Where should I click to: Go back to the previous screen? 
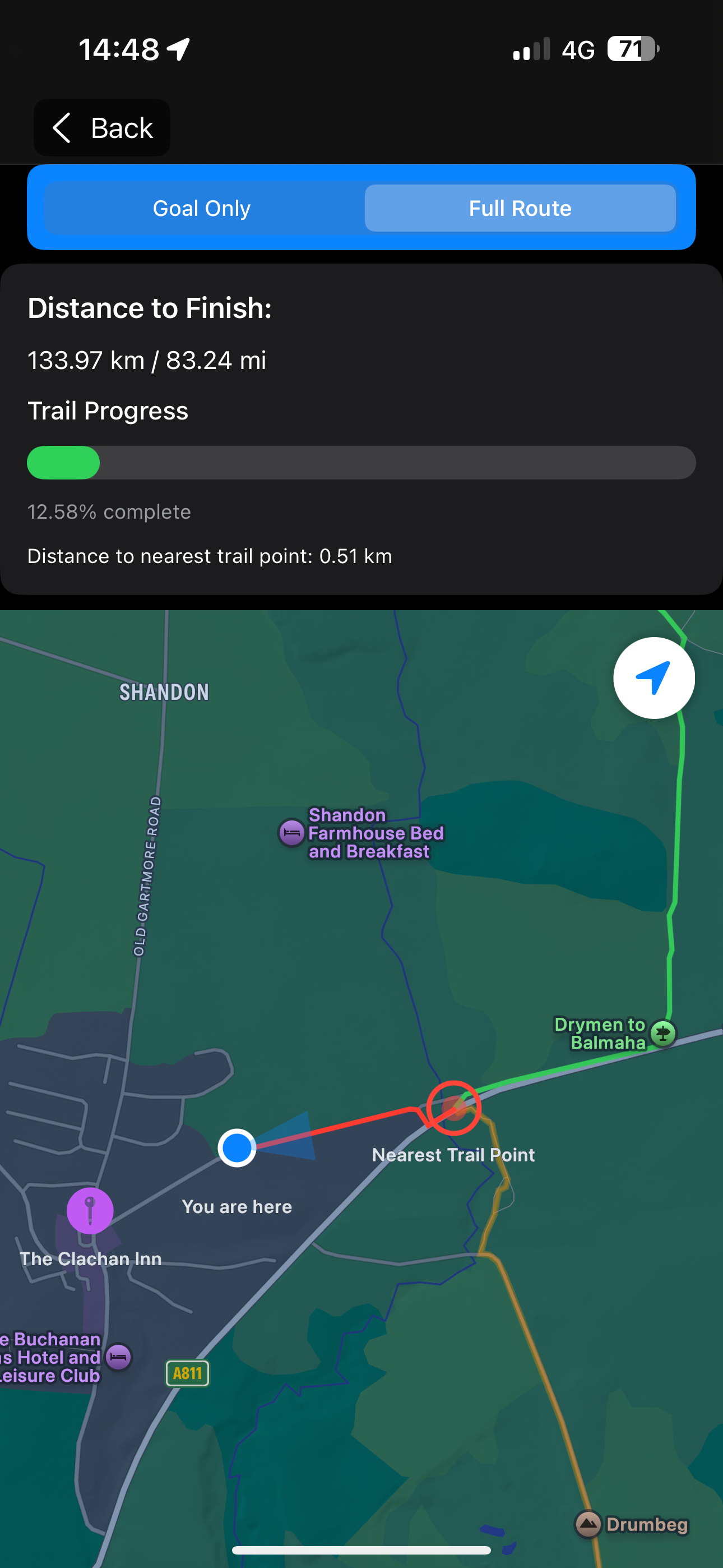pyautogui.click(x=102, y=128)
